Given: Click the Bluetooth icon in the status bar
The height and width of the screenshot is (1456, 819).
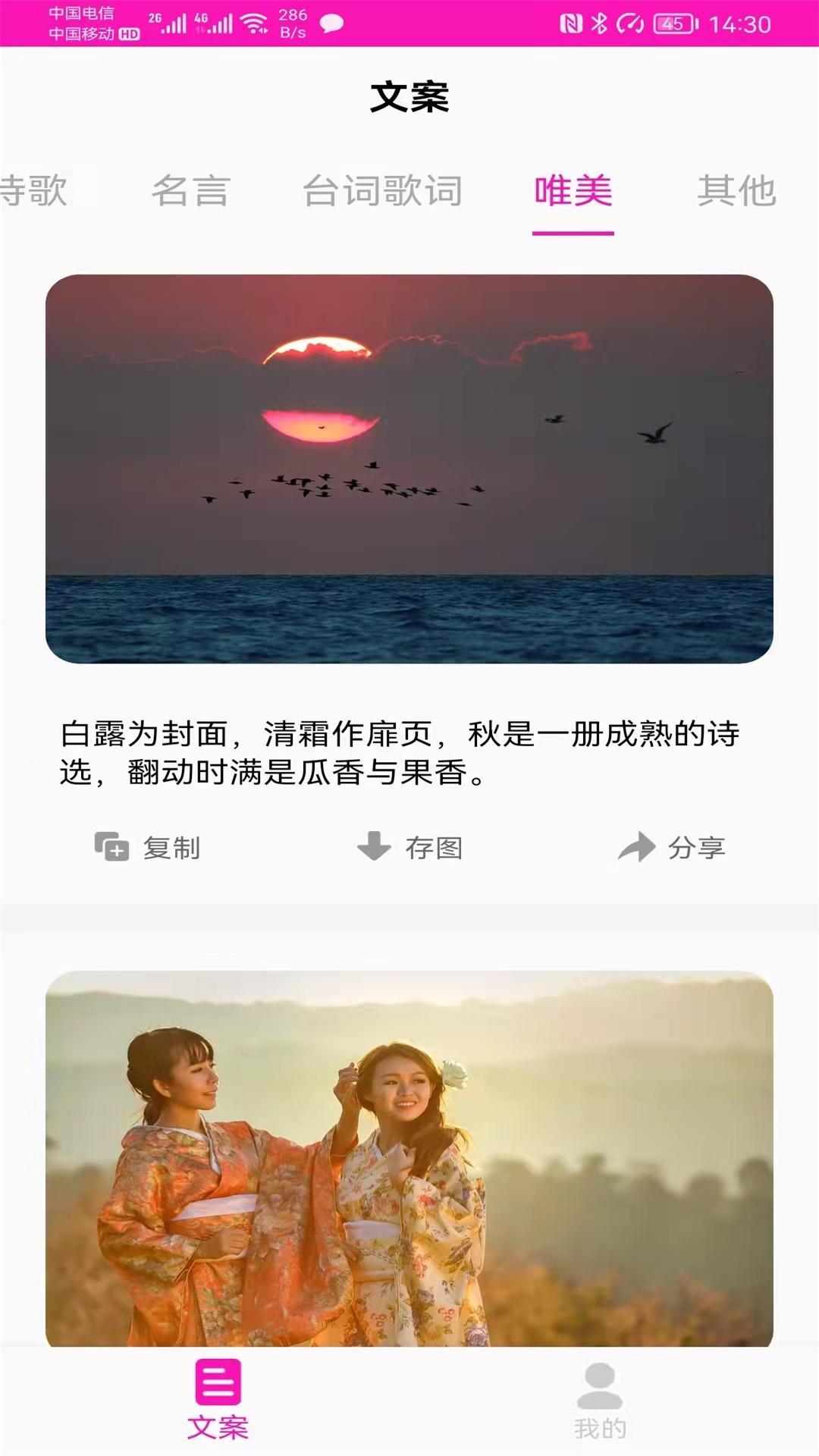Looking at the screenshot, I should click(599, 23).
